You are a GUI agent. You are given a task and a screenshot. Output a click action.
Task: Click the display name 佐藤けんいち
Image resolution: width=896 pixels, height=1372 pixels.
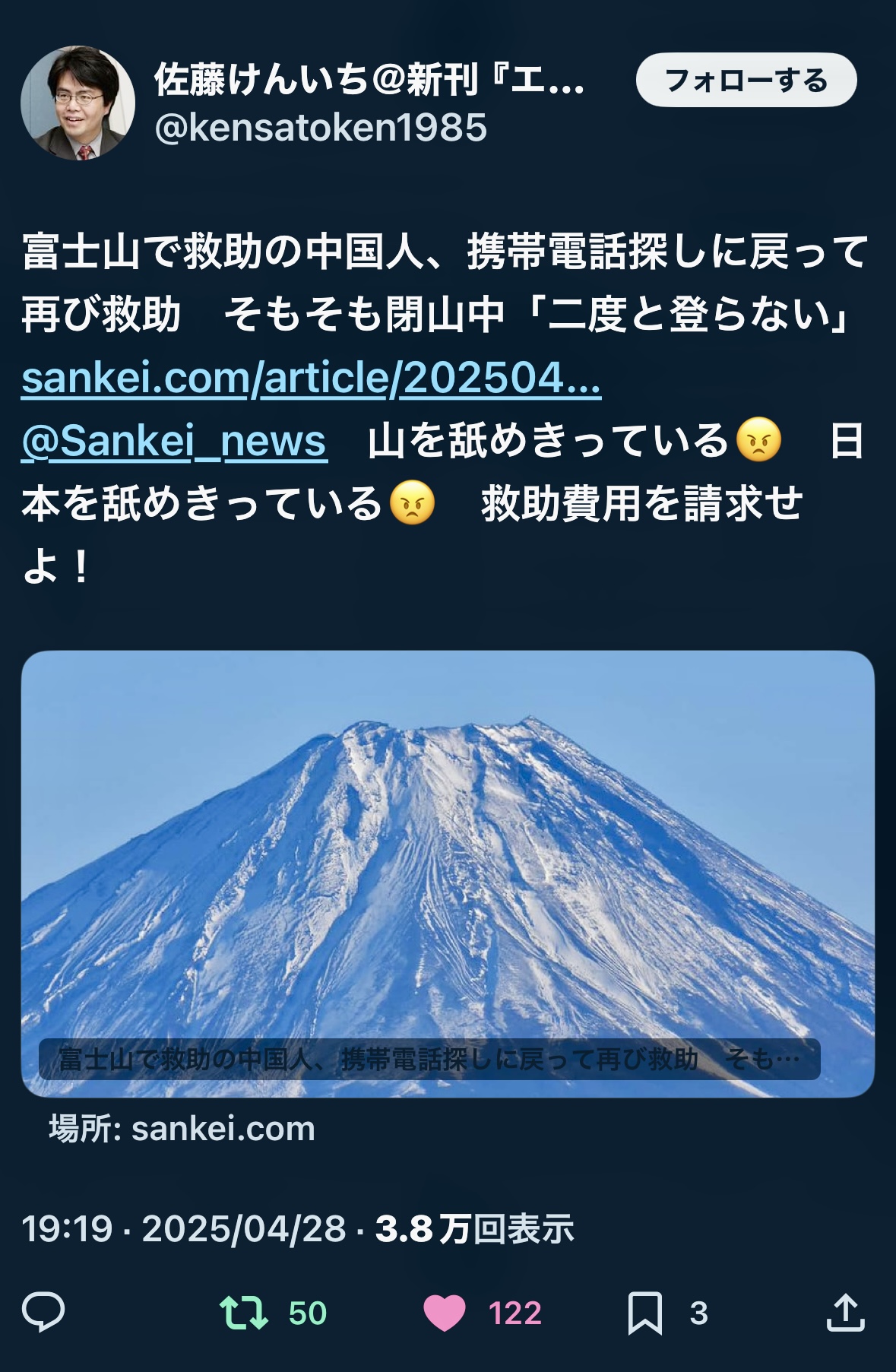pyautogui.click(x=369, y=81)
